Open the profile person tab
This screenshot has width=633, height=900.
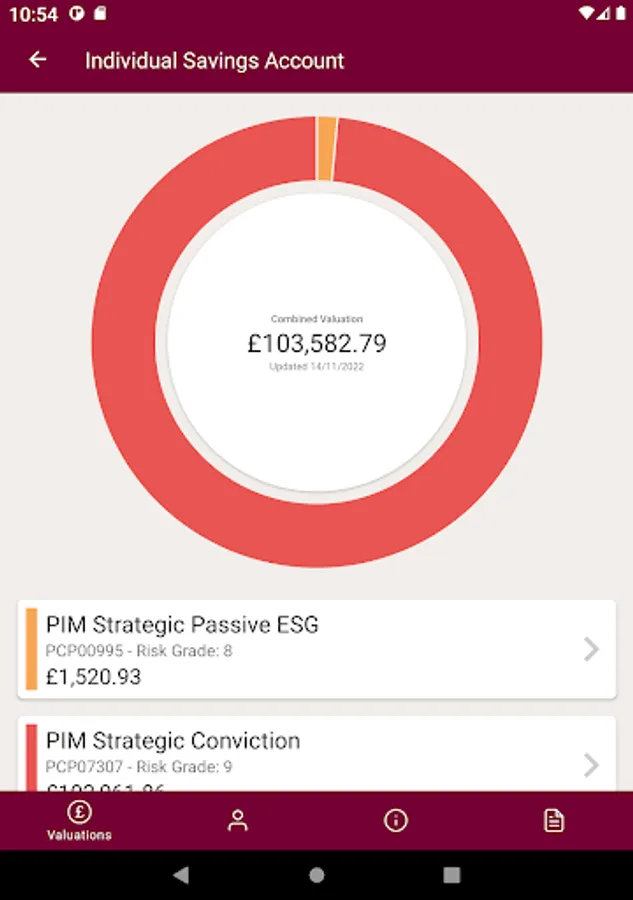pyautogui.click(x=237, y=821)
